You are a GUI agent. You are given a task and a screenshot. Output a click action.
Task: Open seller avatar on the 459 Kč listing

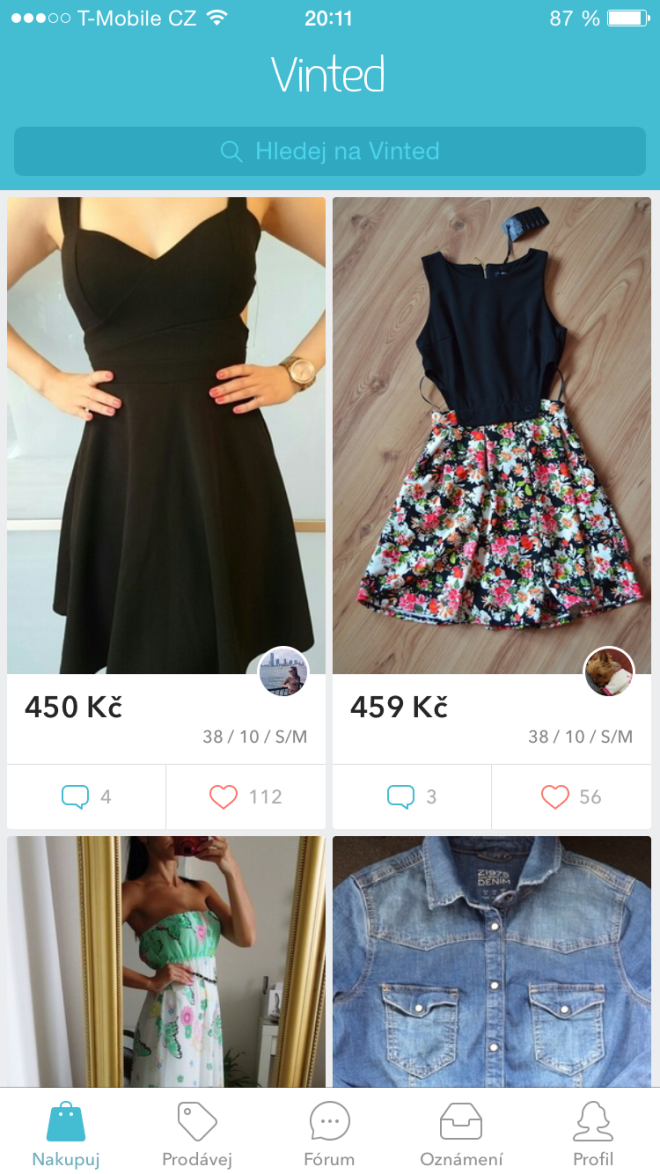tap(609, 672)
